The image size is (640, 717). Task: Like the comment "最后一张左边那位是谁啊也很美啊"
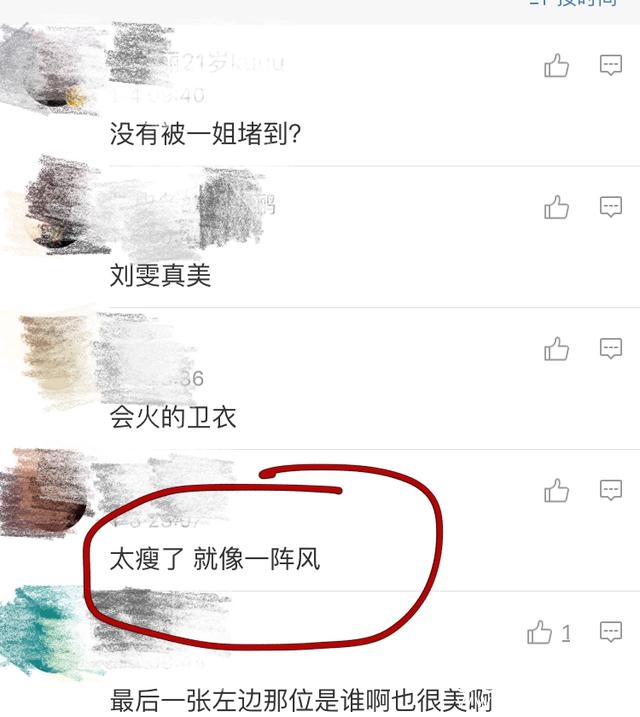pos(540,632)
